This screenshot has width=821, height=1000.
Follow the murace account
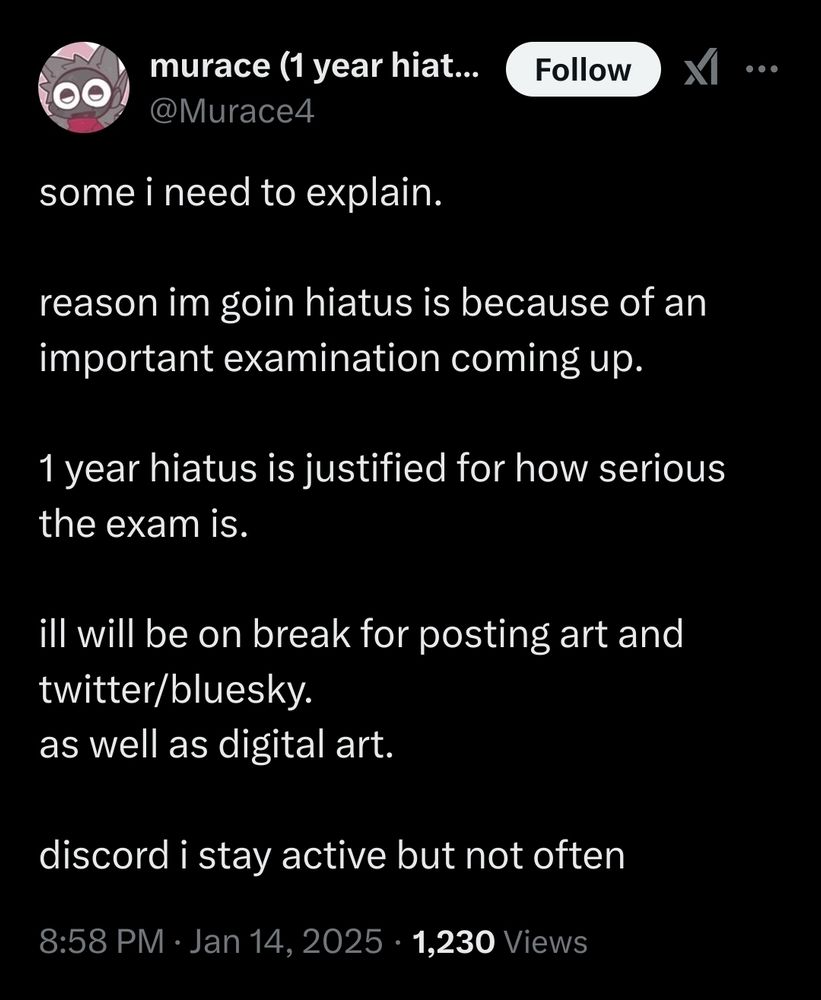[582, 70]
